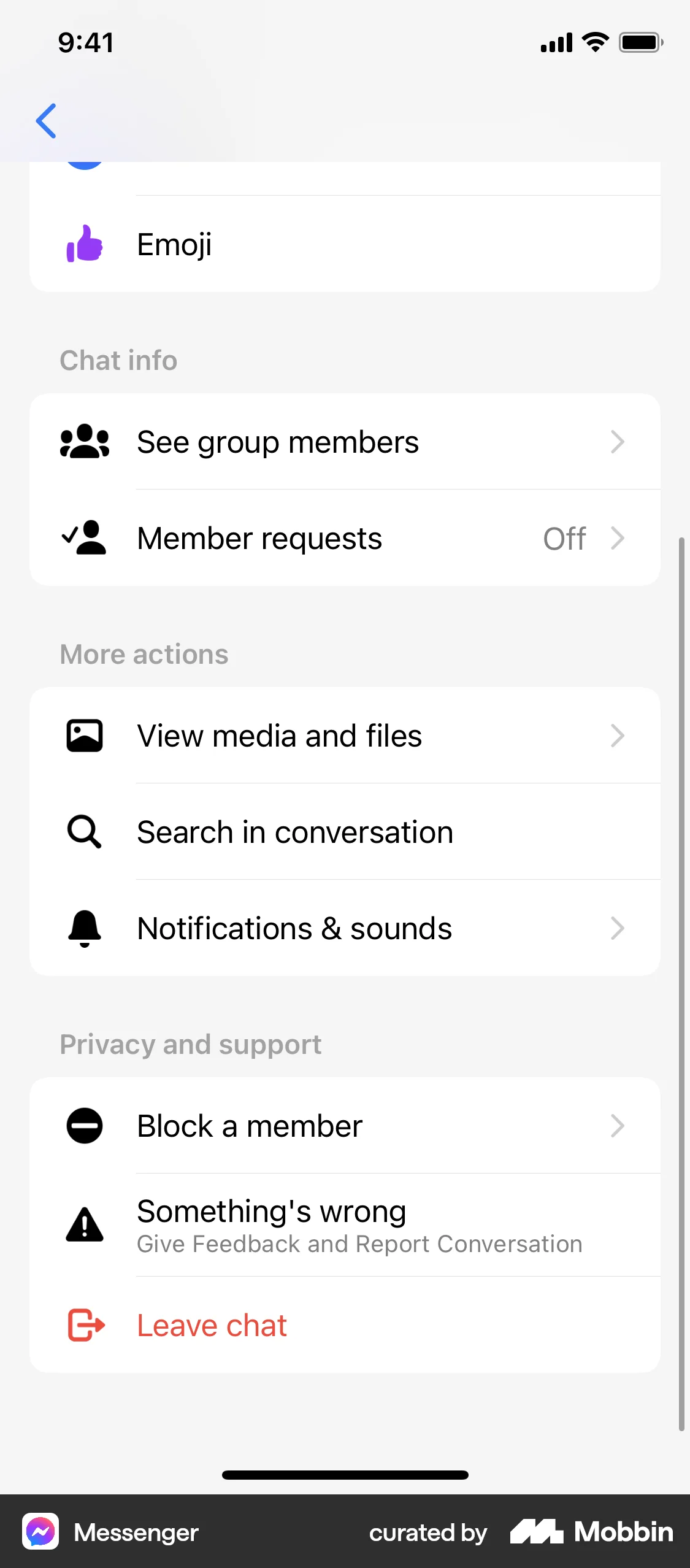This screenshot has width=690, height=1568.
Task: Select Leave chat
Action: point(211,1325)
